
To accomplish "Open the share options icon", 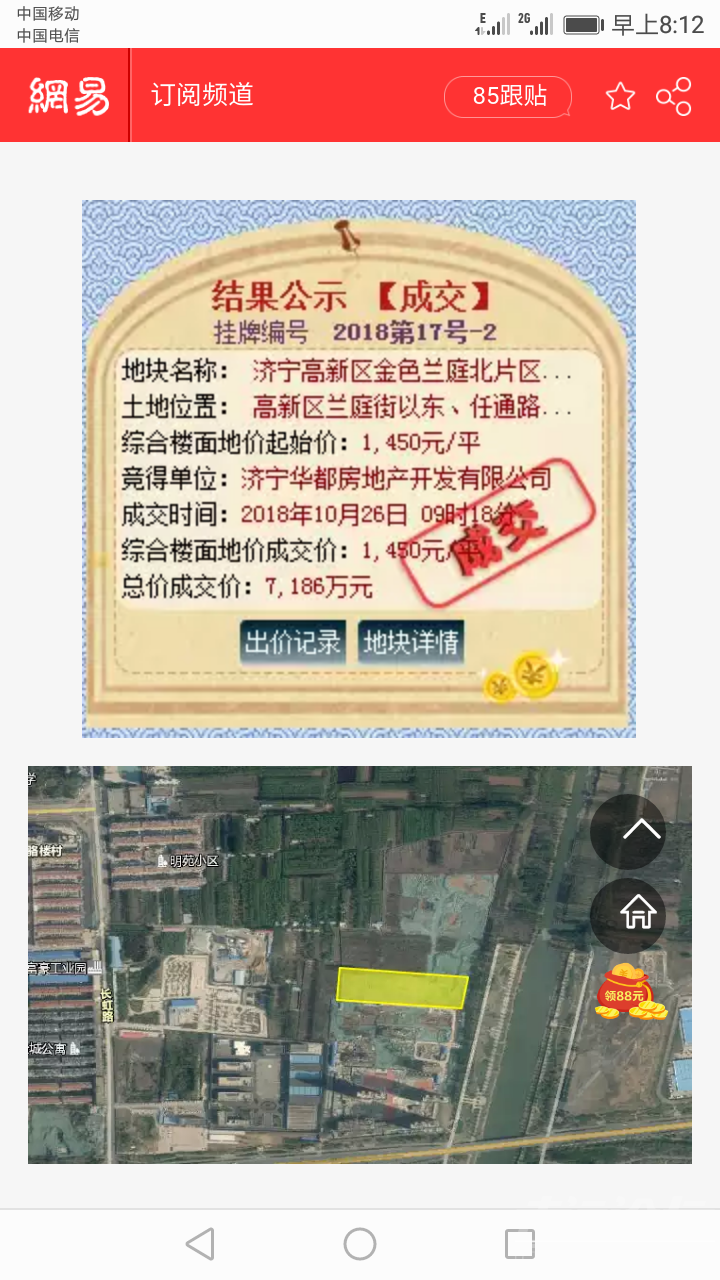I will pyautogui.click(x=676, y=97).
